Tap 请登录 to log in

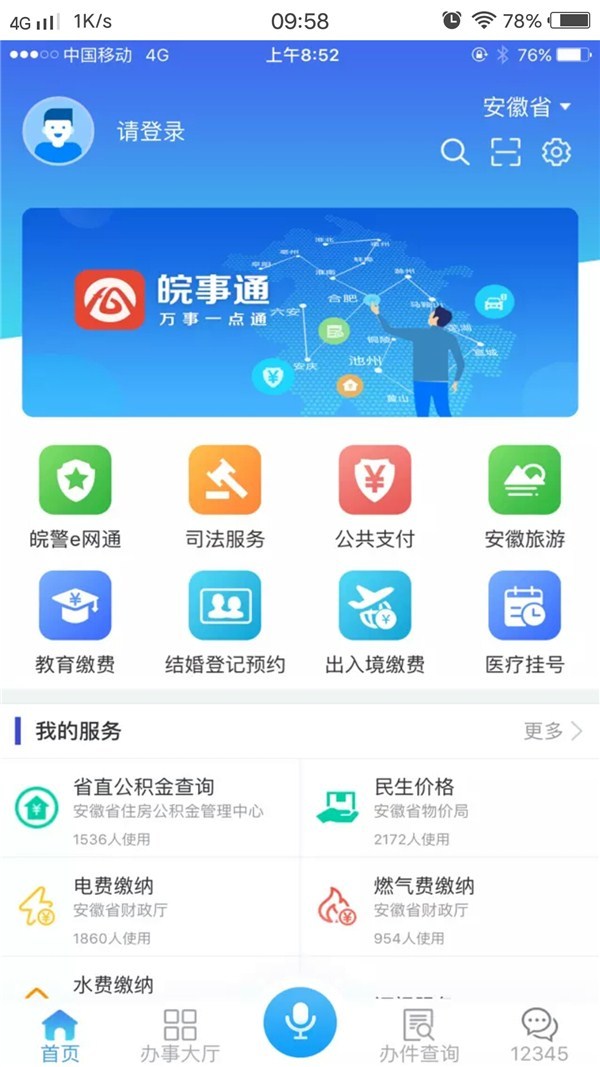151,131
